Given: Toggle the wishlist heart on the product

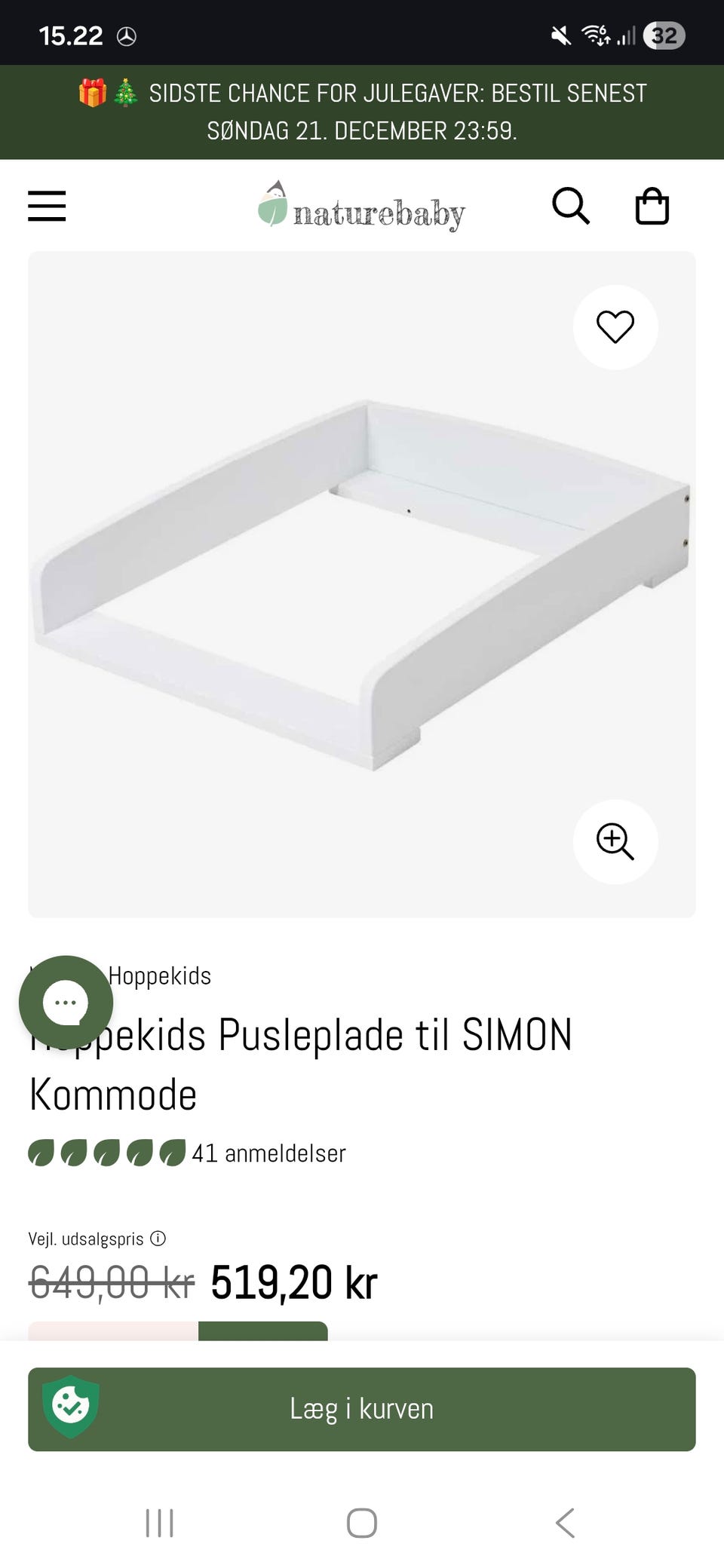Looking at the screenshot, I should click(615, 327).
